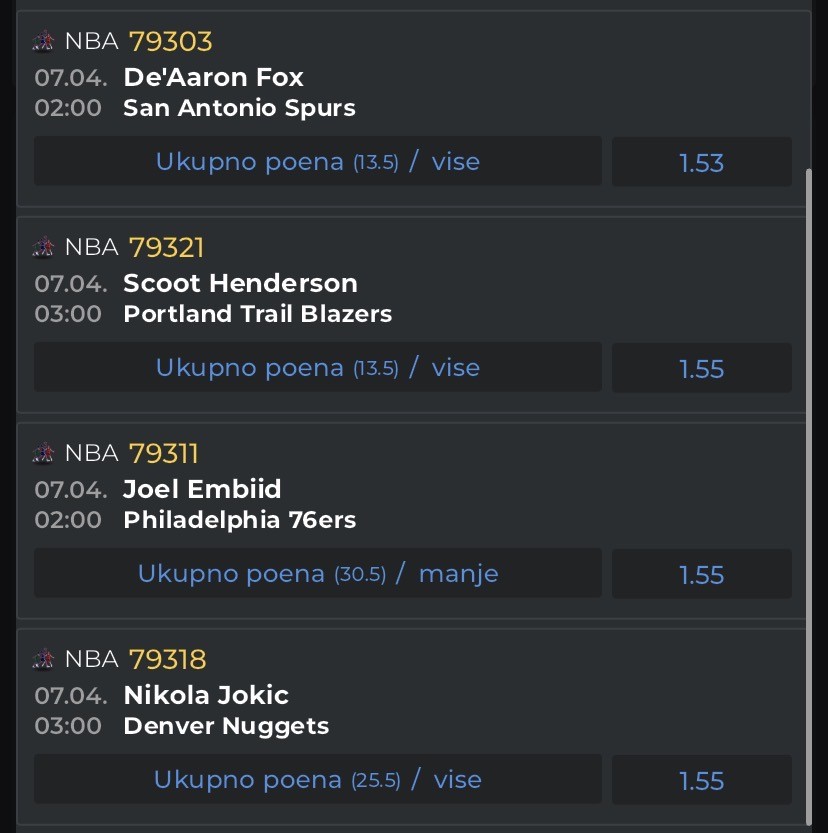Select the 1.55 odds for Nikola Jokic

tap(701, 781)
